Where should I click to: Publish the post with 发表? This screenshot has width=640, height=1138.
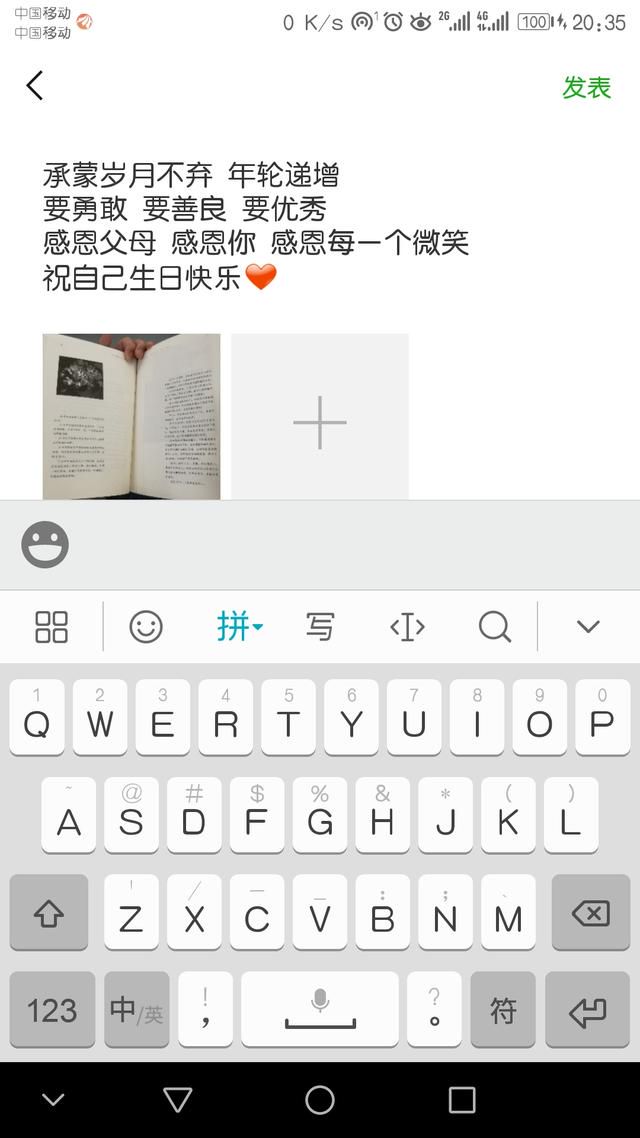[x=586, y=87]
